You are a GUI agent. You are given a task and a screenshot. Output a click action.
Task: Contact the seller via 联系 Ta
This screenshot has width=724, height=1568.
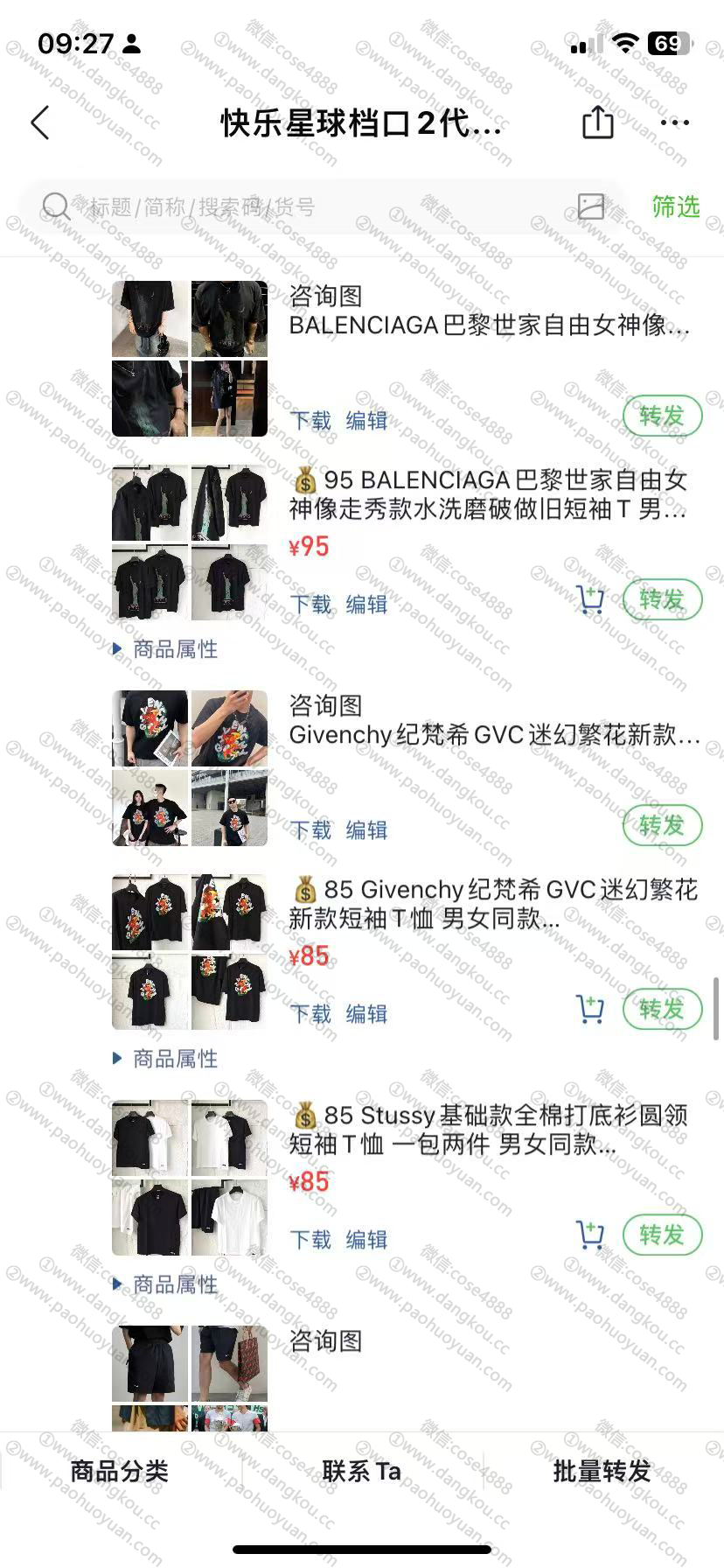(x=361, y=1472)
